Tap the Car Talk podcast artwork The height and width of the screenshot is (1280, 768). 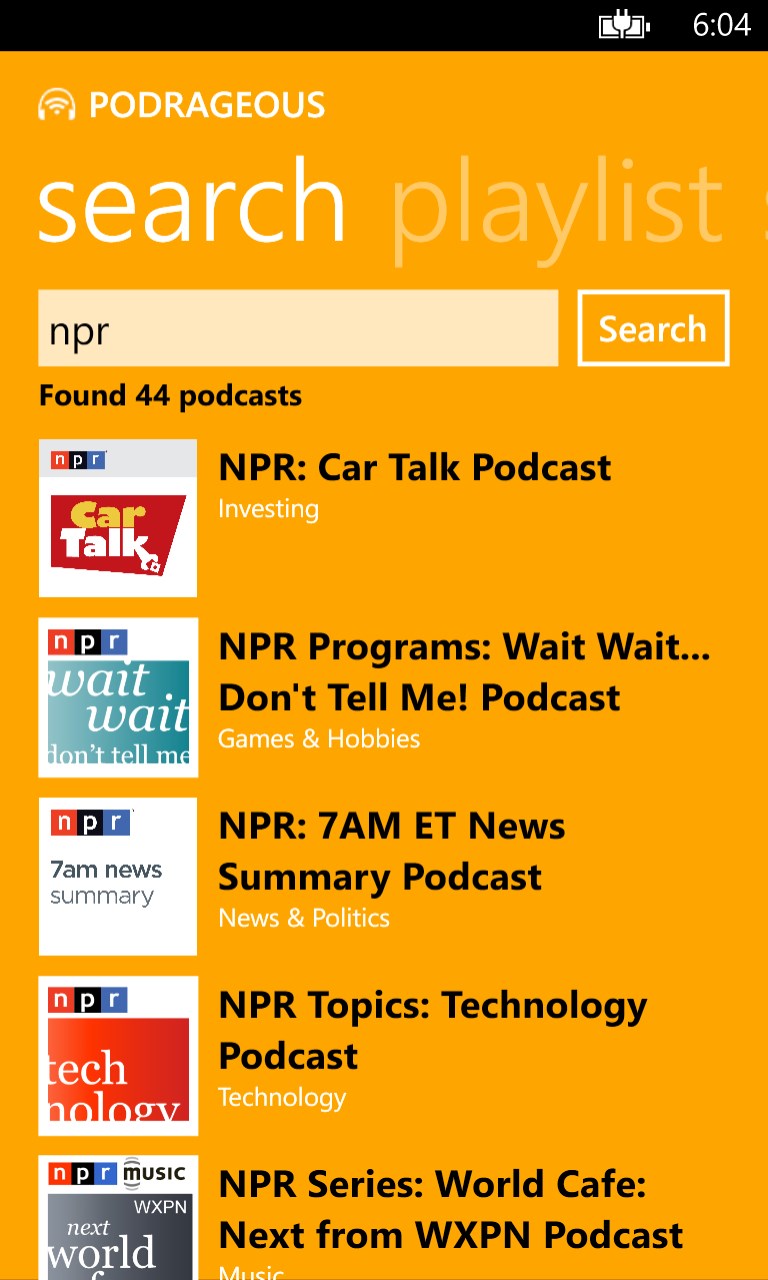click(x=117, y=517)
